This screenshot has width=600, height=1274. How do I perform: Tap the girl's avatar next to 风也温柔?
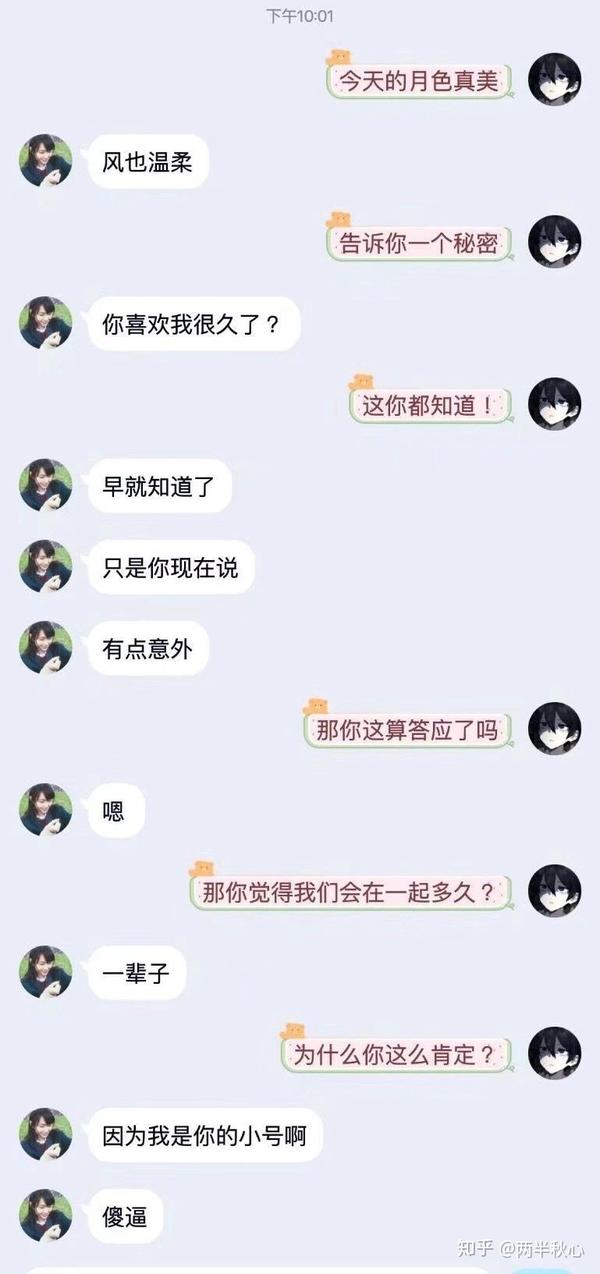click(46, 160)
